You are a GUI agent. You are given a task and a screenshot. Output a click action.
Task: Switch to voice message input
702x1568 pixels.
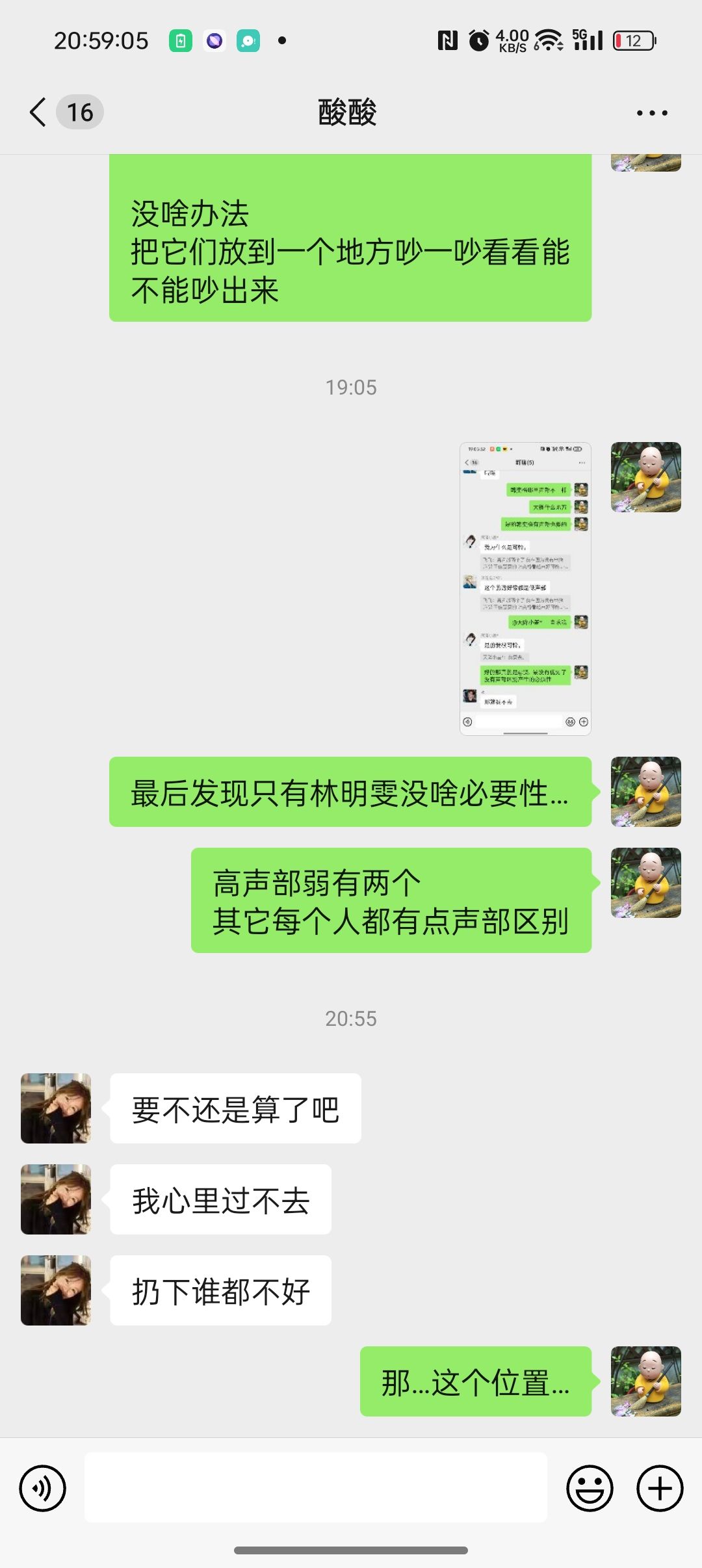[x=43, y=1488]
